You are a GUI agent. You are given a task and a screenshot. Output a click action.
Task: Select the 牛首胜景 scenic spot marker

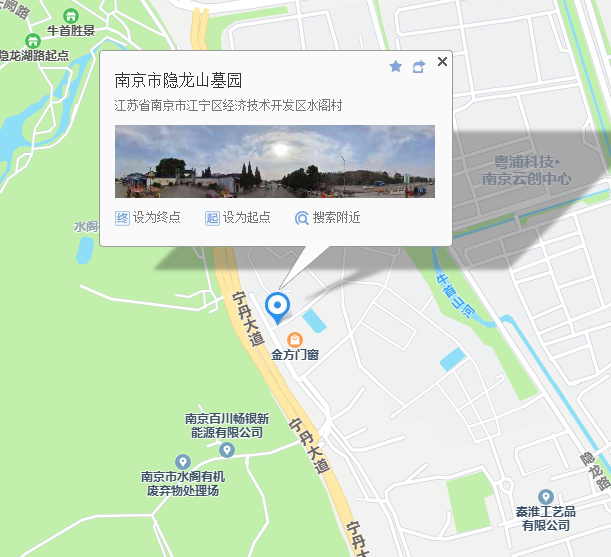point(71,16)
